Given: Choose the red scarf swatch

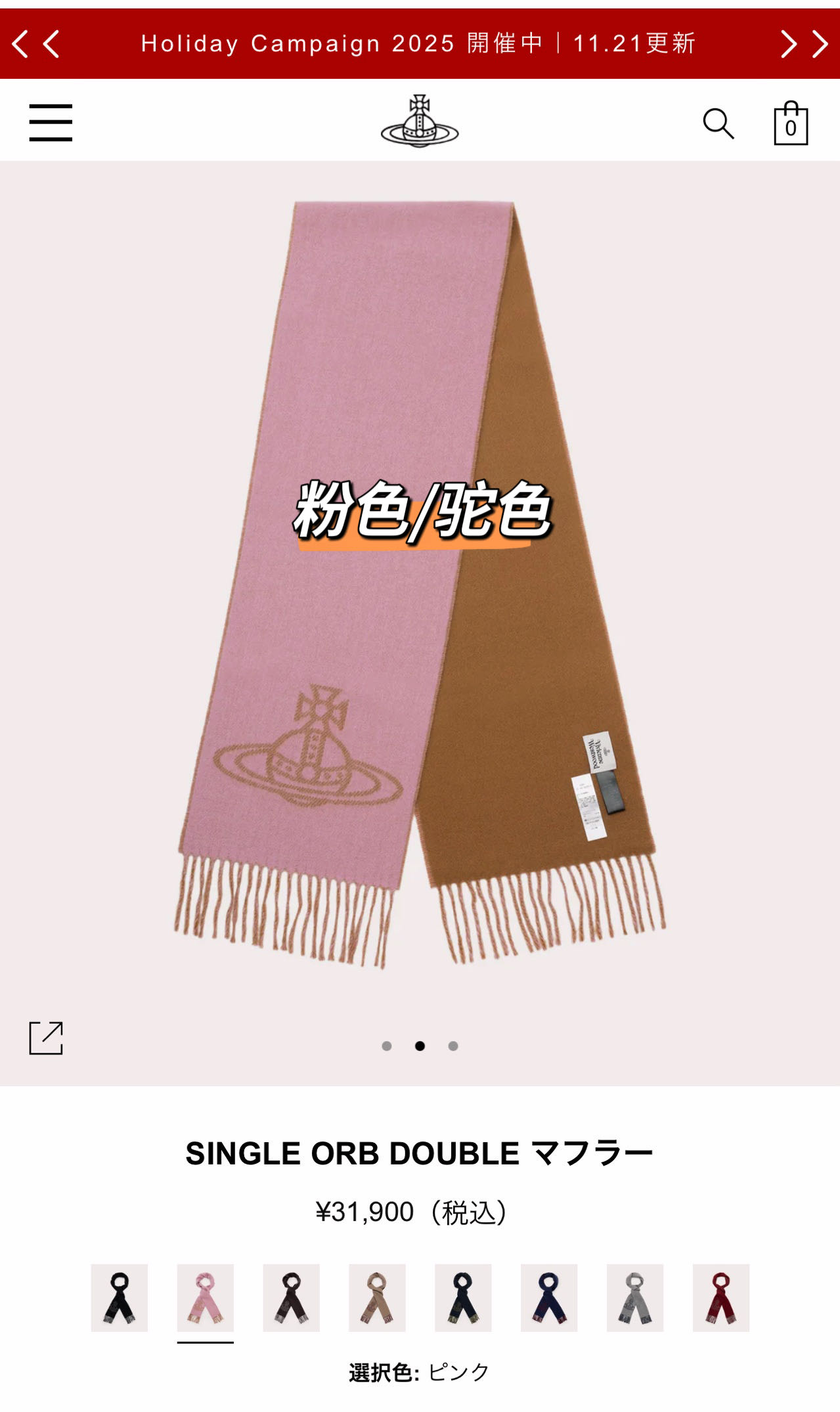Looking at the screenshot, I should click(721, 1298).
